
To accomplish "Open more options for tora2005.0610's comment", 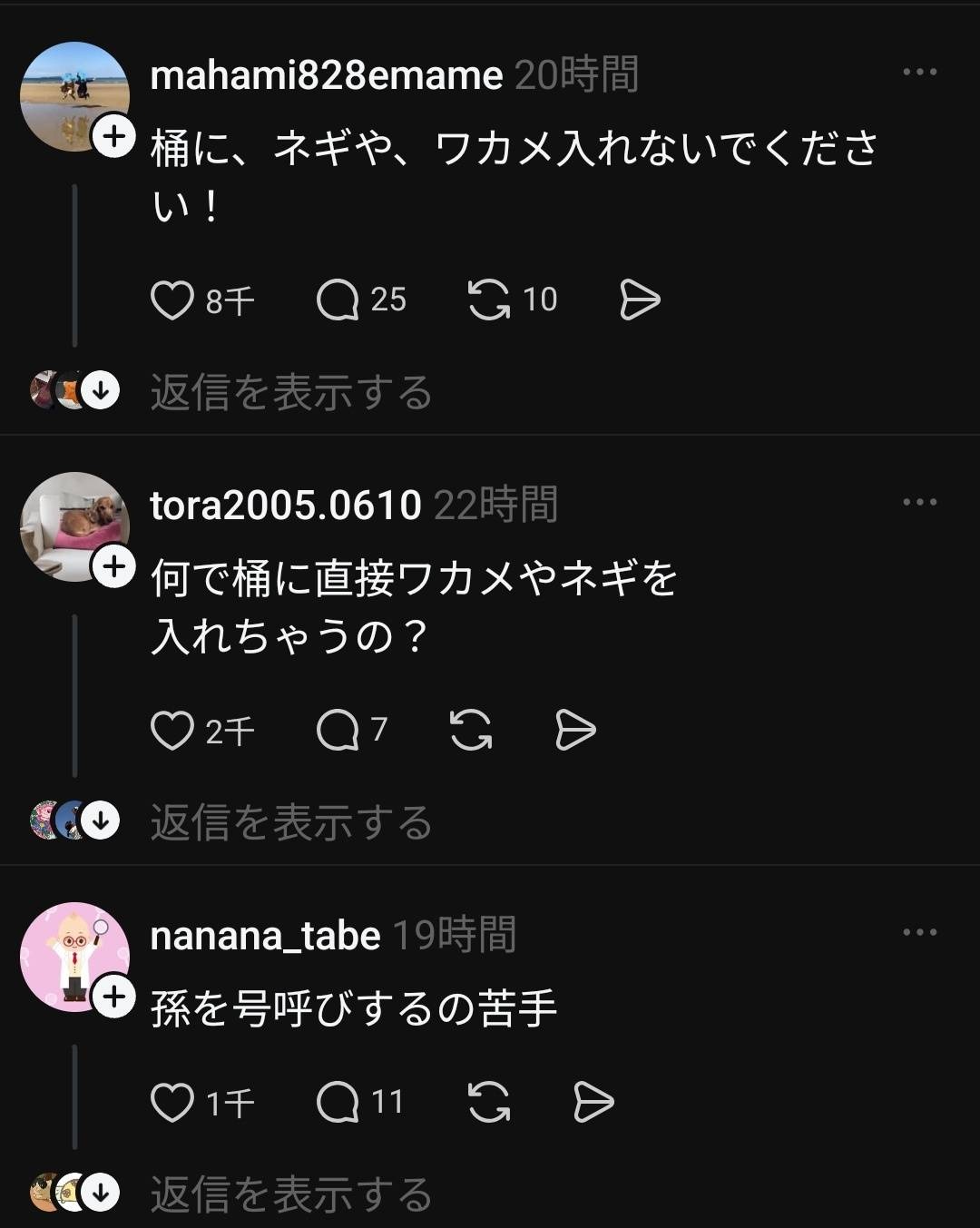I will click(x=919, y=503).
